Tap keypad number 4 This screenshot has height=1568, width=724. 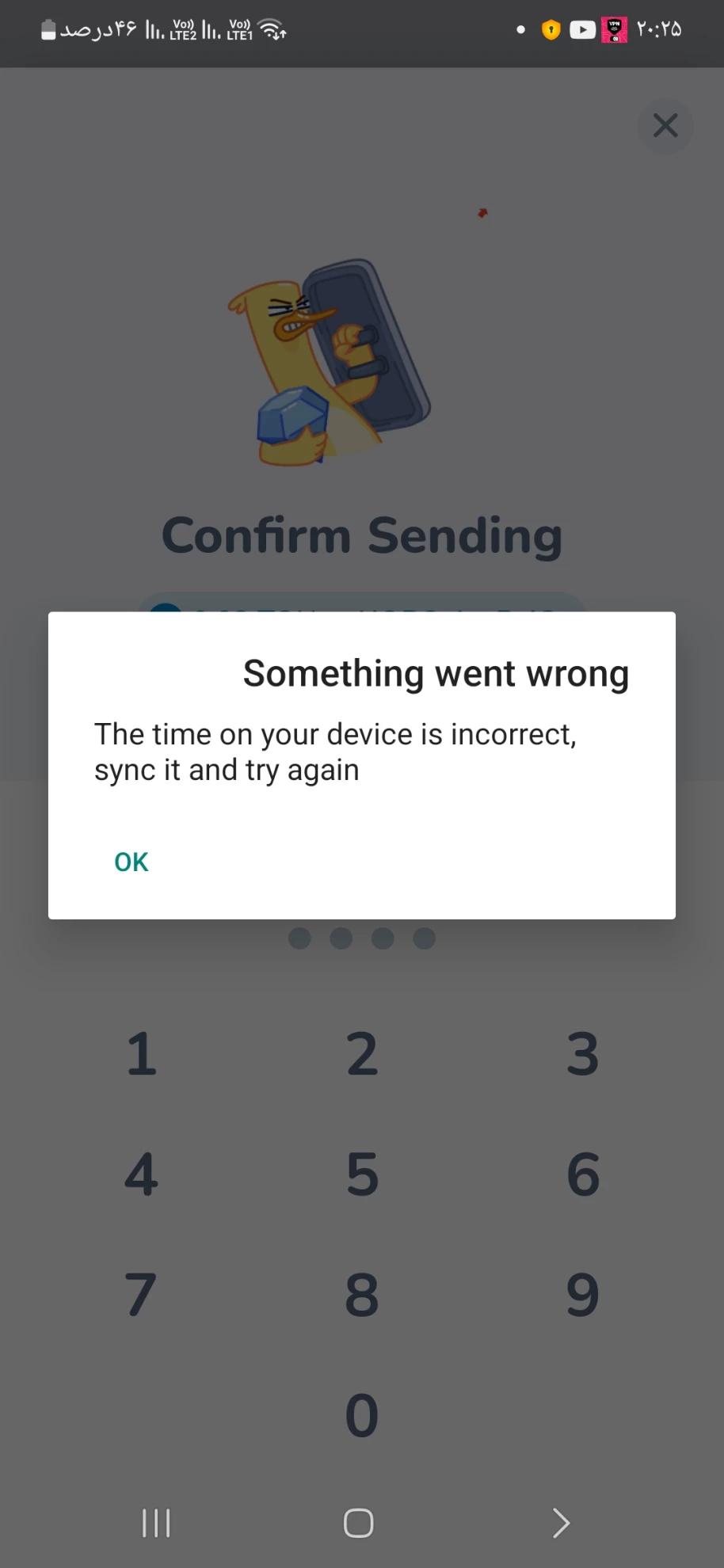pyautogui.click(x=142, y=1174)
